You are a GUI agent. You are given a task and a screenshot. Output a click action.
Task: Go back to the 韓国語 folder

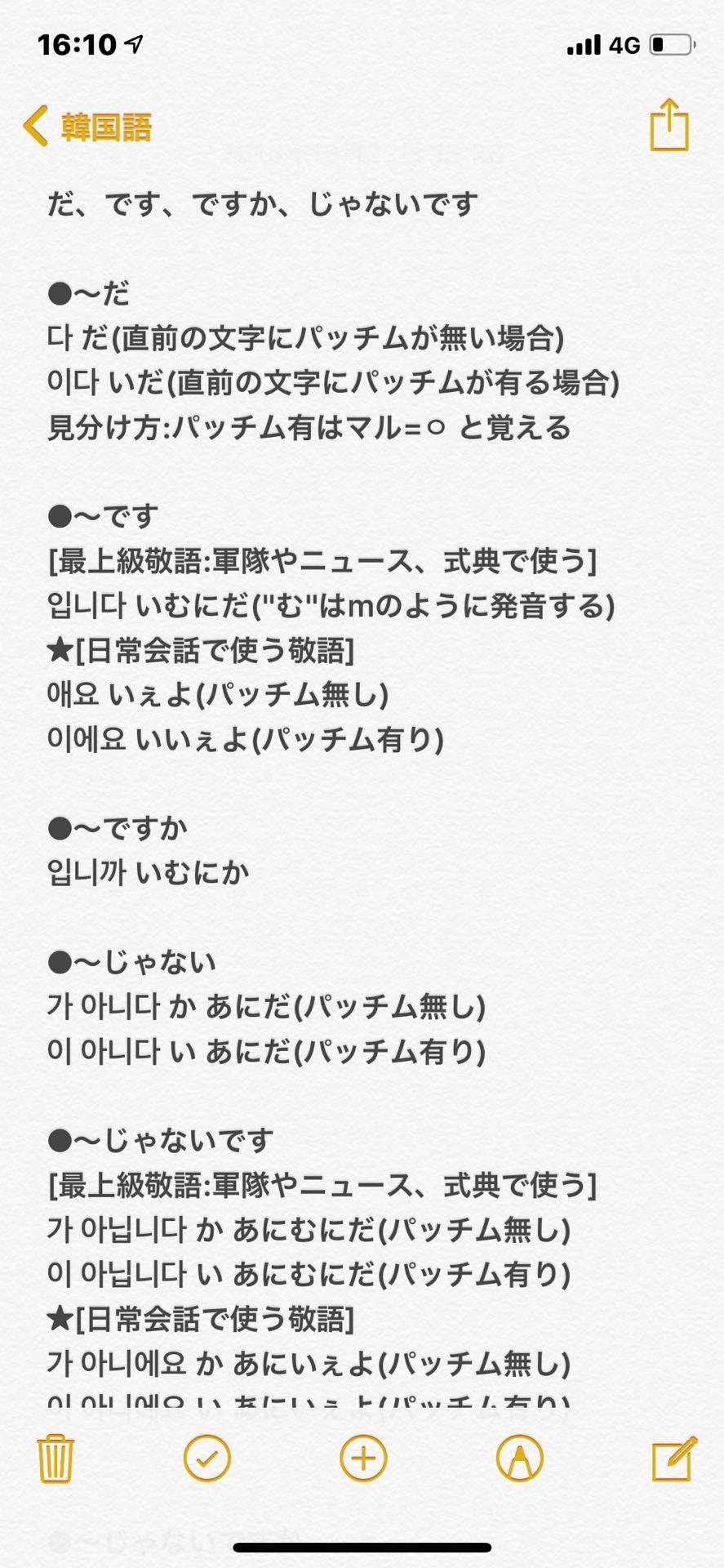[x=87, y=127]
